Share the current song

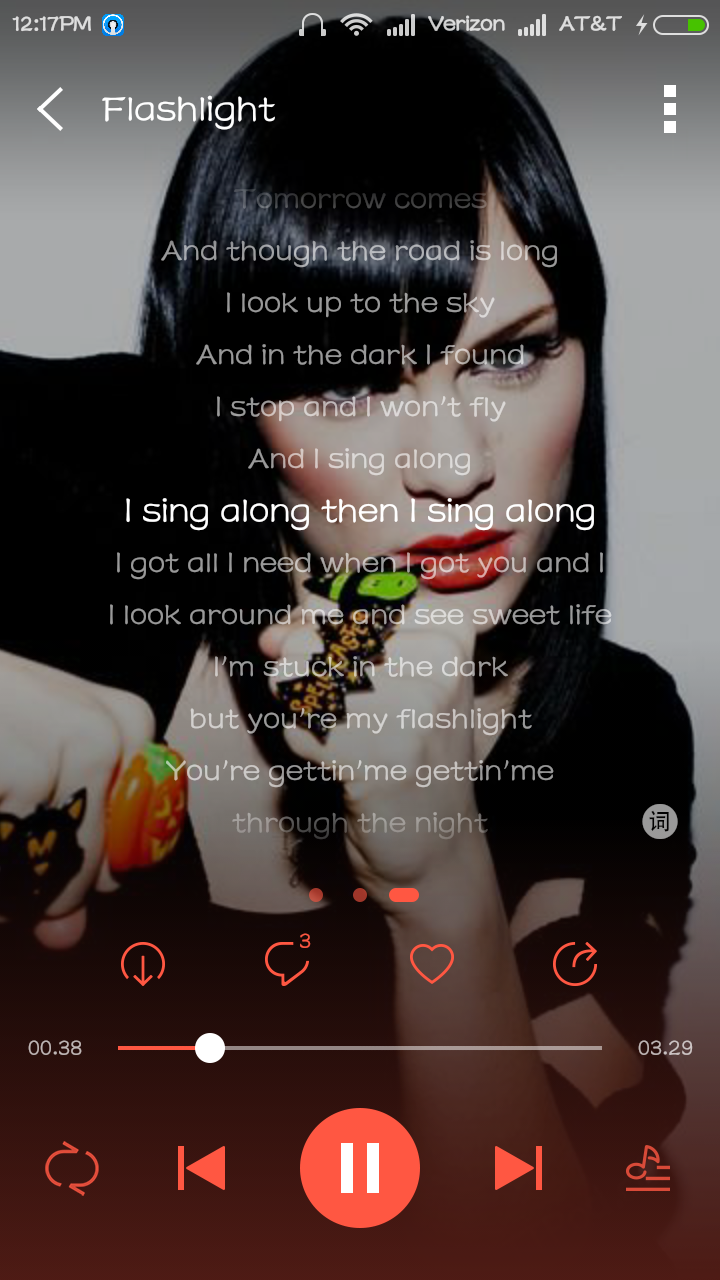click(575, 965)
